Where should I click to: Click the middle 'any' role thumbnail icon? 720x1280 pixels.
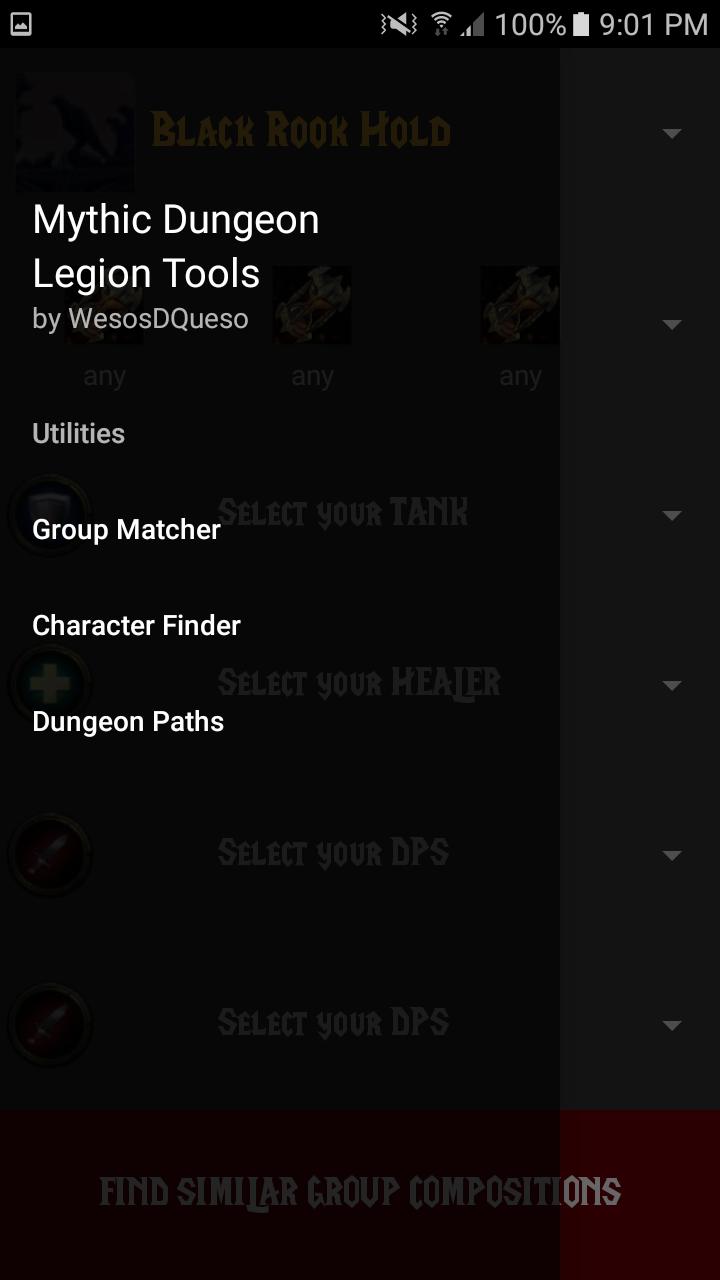(312, 305)
